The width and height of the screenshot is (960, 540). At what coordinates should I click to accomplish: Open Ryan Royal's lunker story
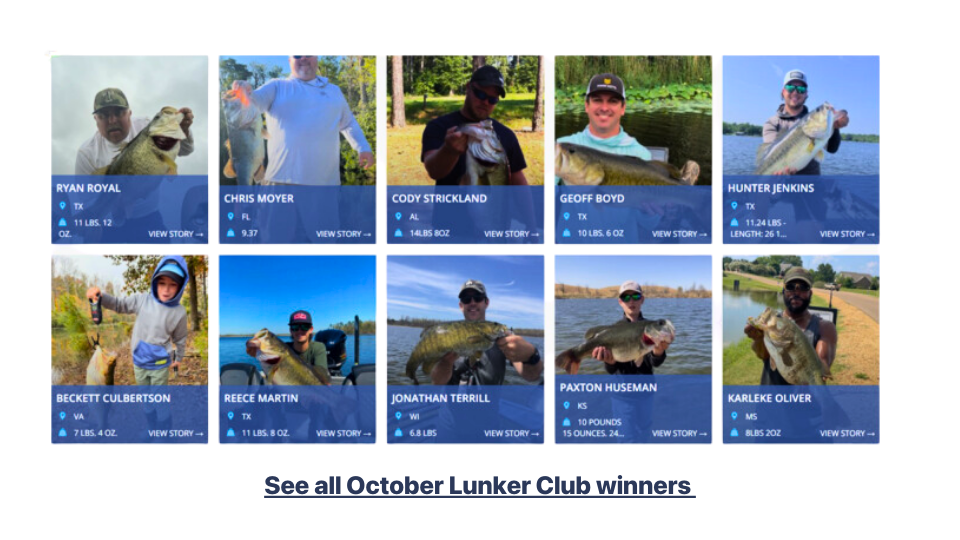(176, 234)
